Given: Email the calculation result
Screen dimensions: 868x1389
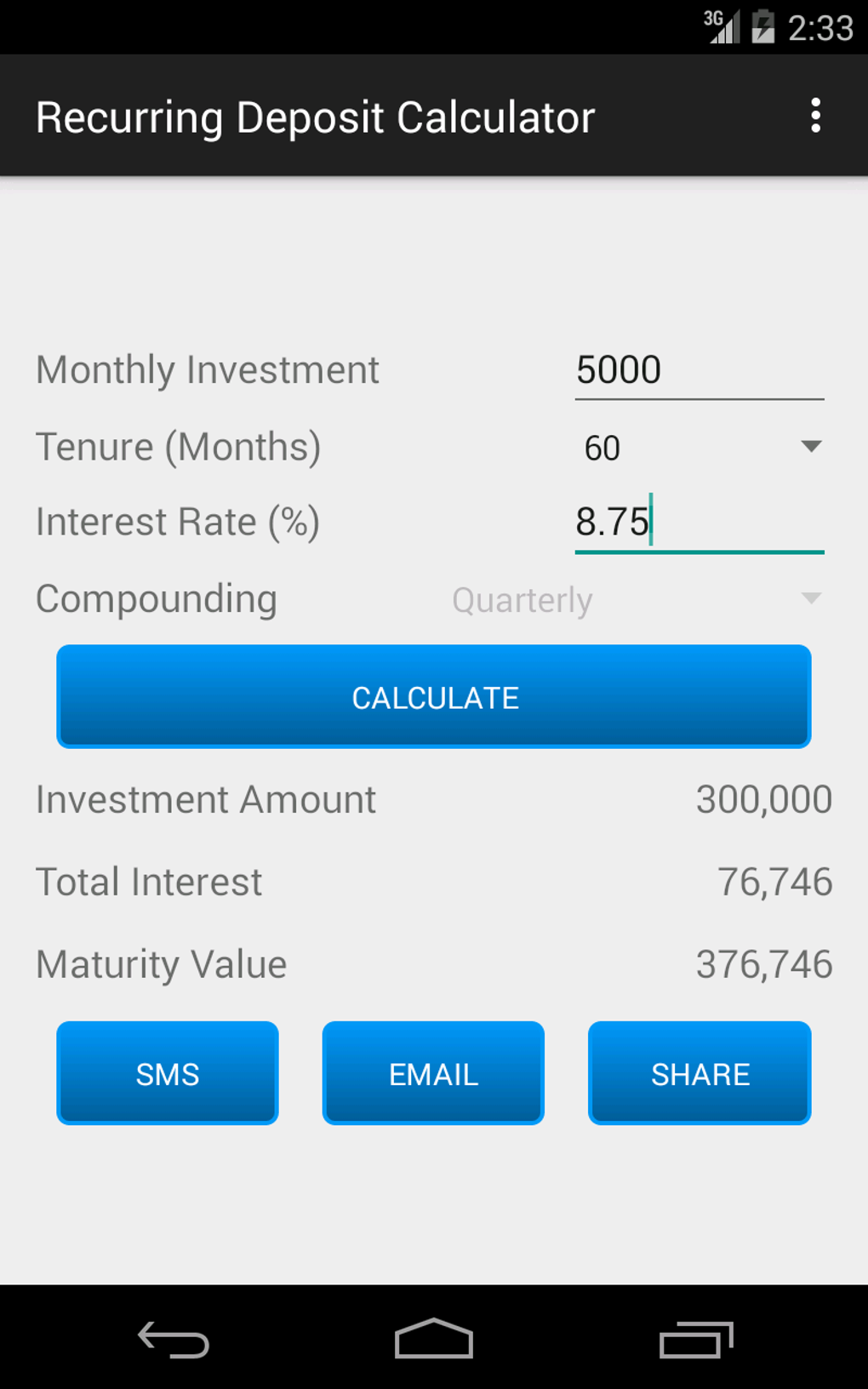Looking at the screenshot, I should click(x=433, y=1073).
